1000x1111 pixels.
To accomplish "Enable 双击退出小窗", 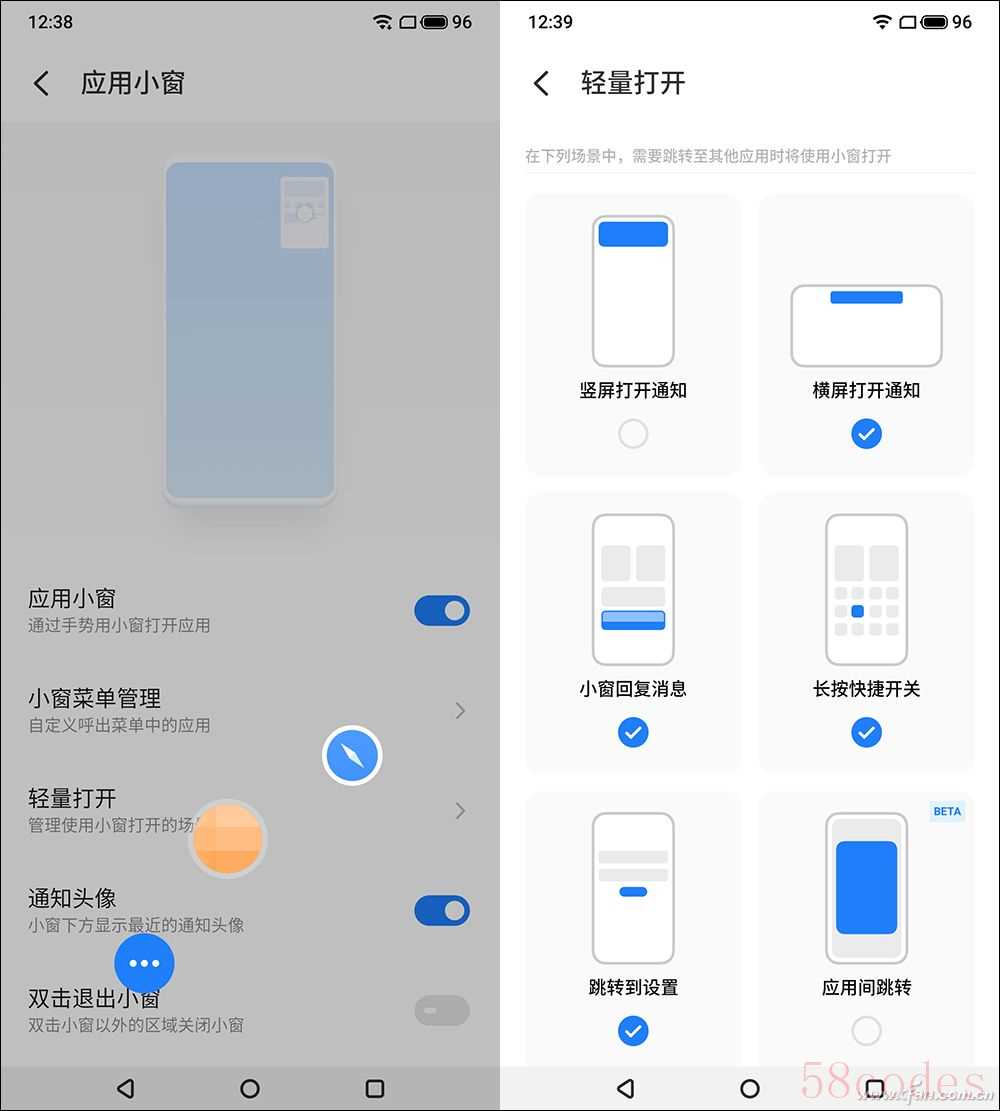I will [442, 1010].
